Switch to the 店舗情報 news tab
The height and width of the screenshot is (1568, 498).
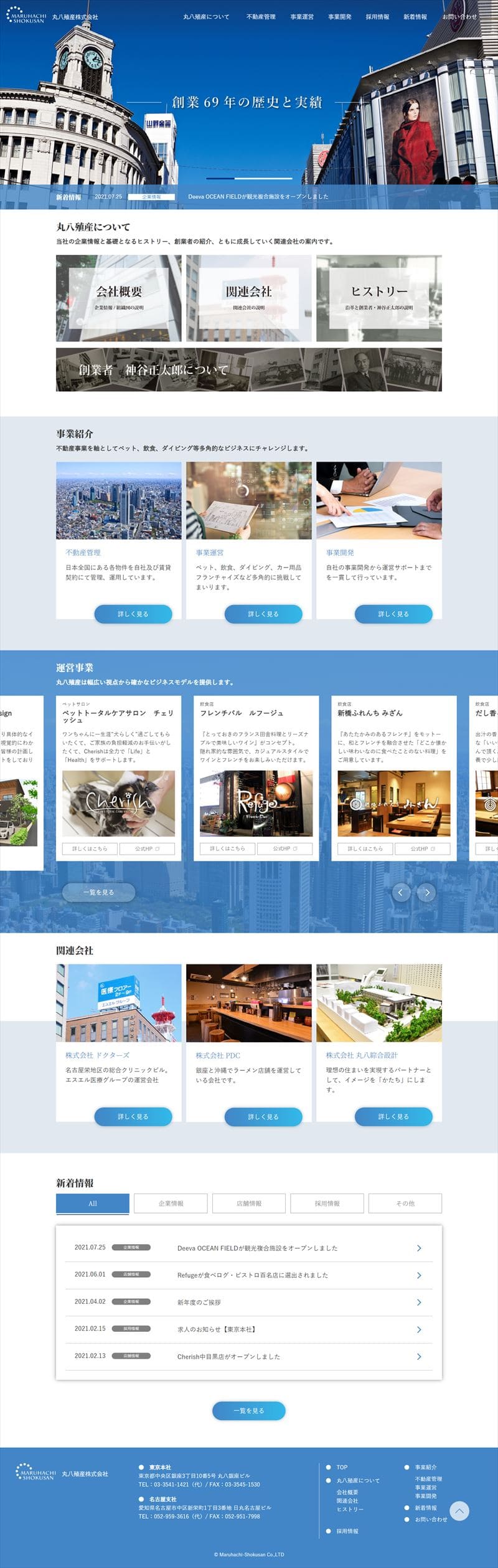coord(249,1203)
